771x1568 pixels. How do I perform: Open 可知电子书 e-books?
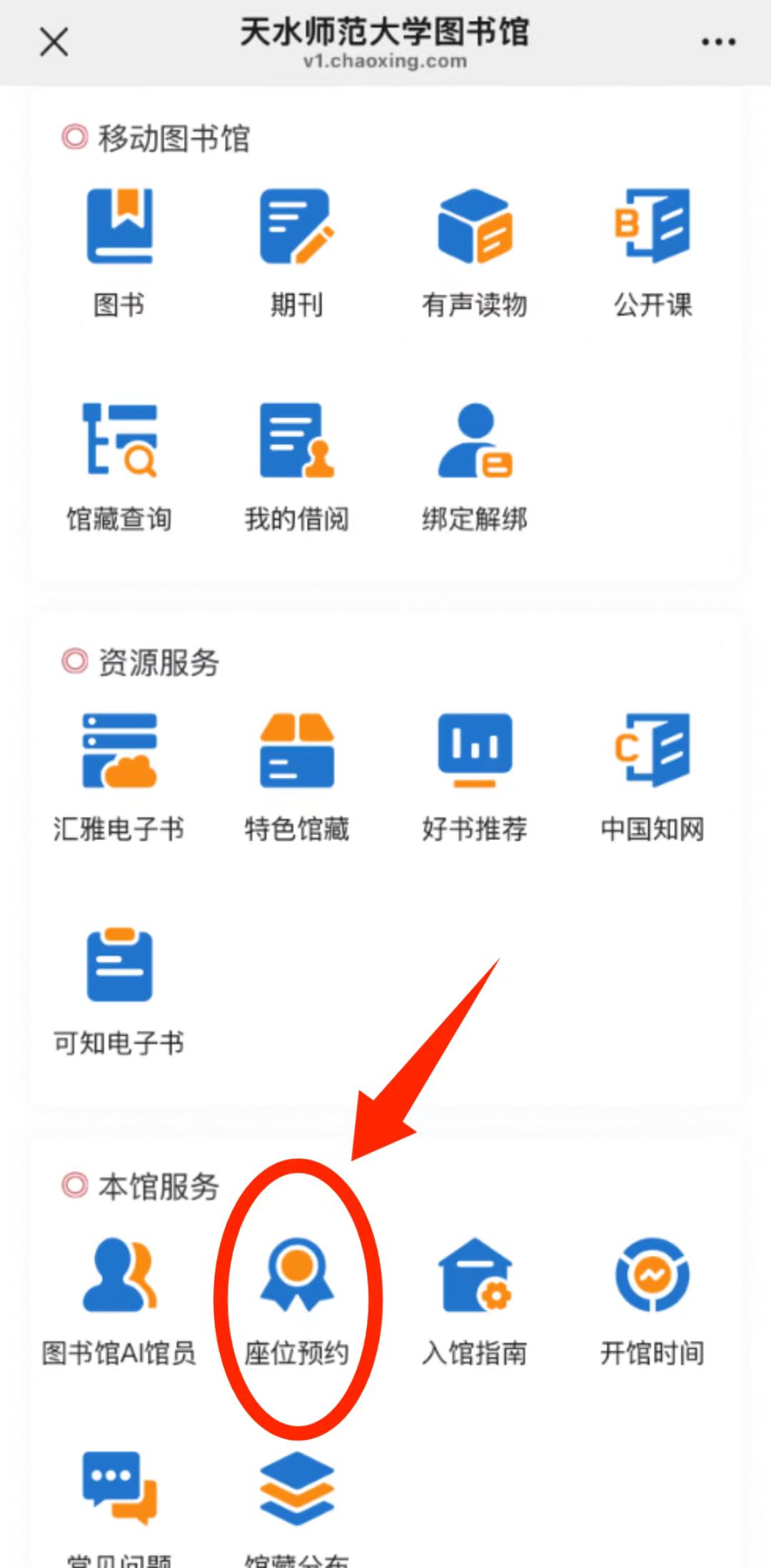pos(119,965)
